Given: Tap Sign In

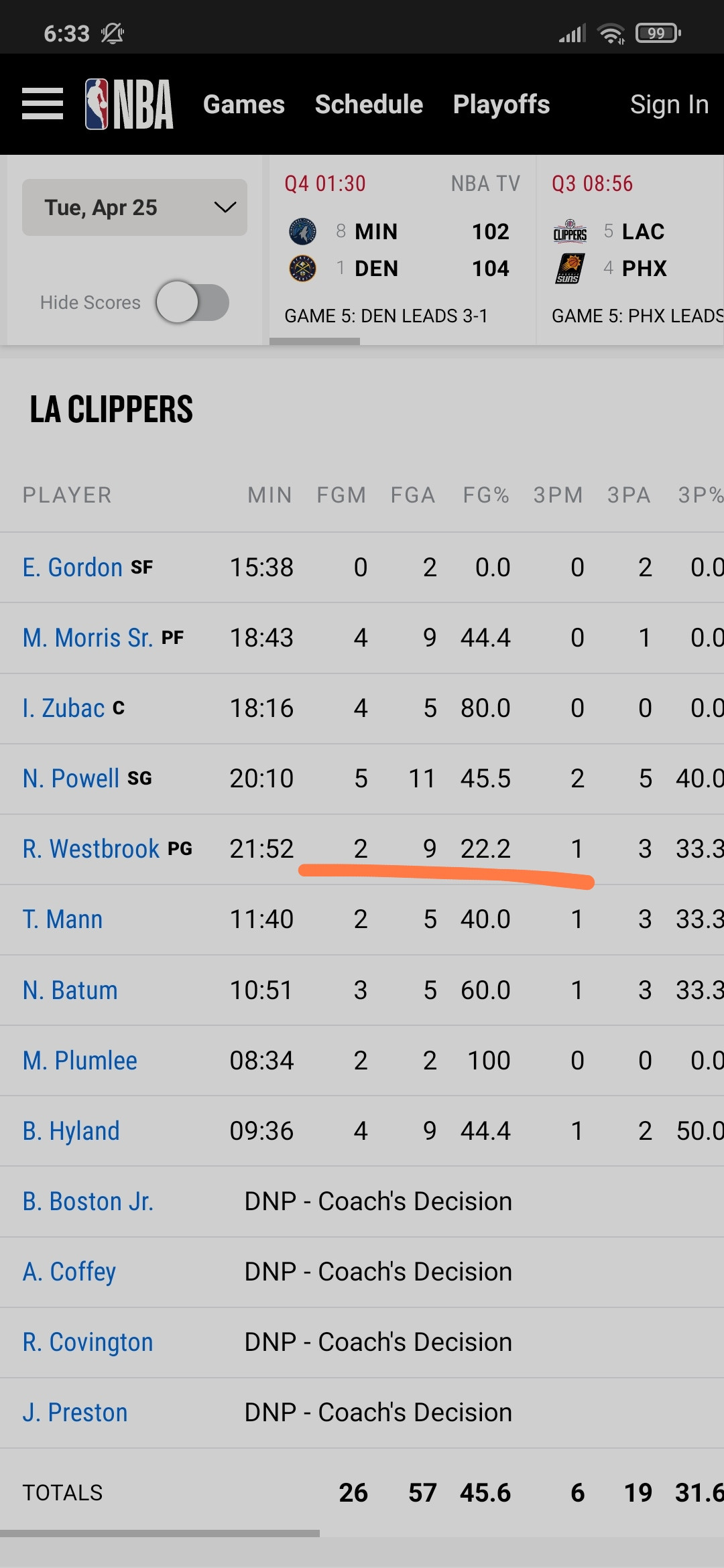Looking at the screenshot, I should (x=669, y=105).
